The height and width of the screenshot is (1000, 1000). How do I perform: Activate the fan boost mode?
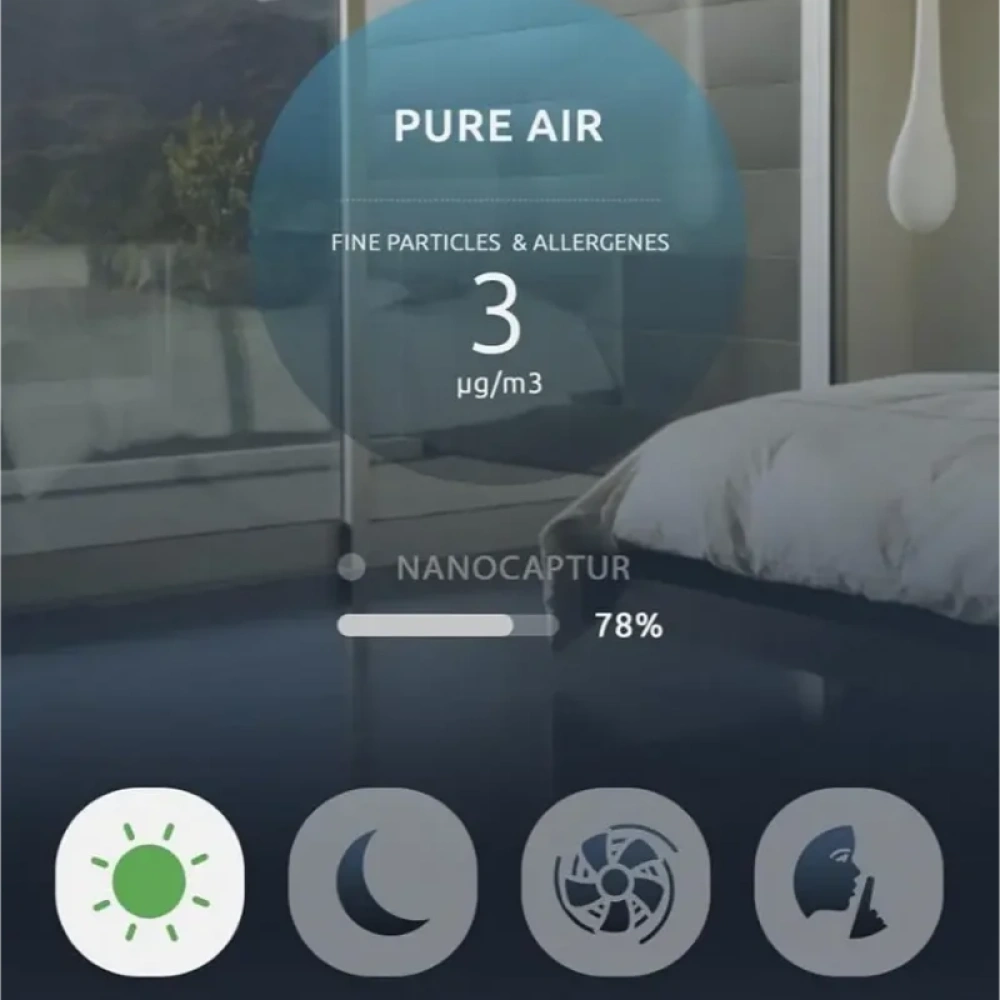click(616, 882)
